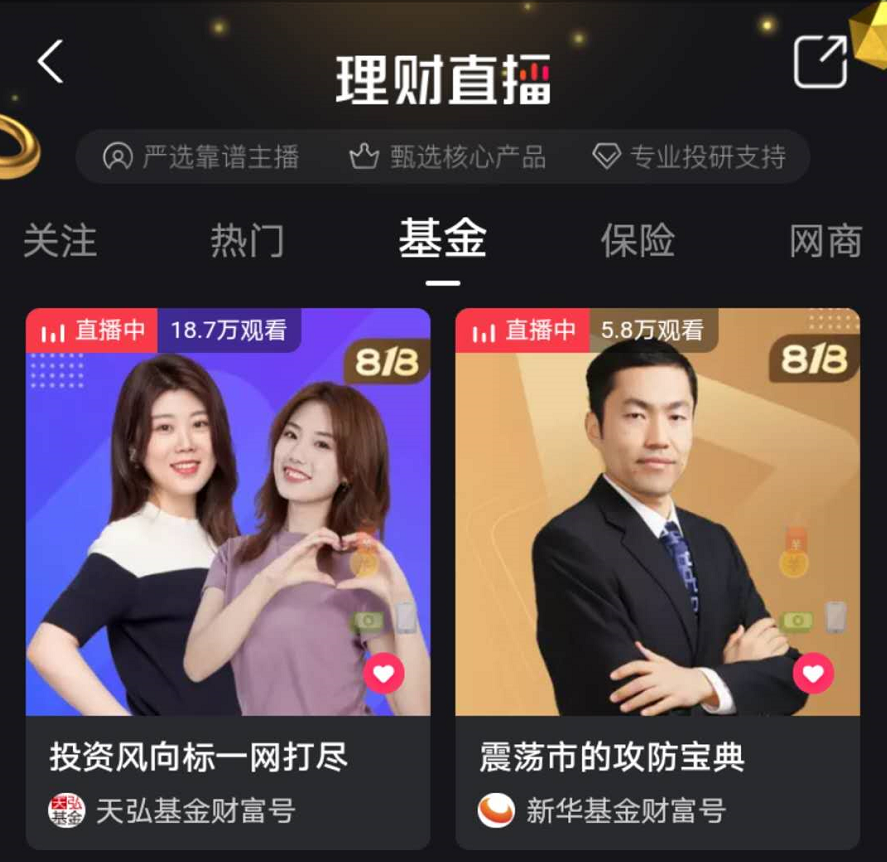Open the 投资风向标一网打尽 livestream card
This screenshot has width=887, height=862.
[x=228, y=520]
